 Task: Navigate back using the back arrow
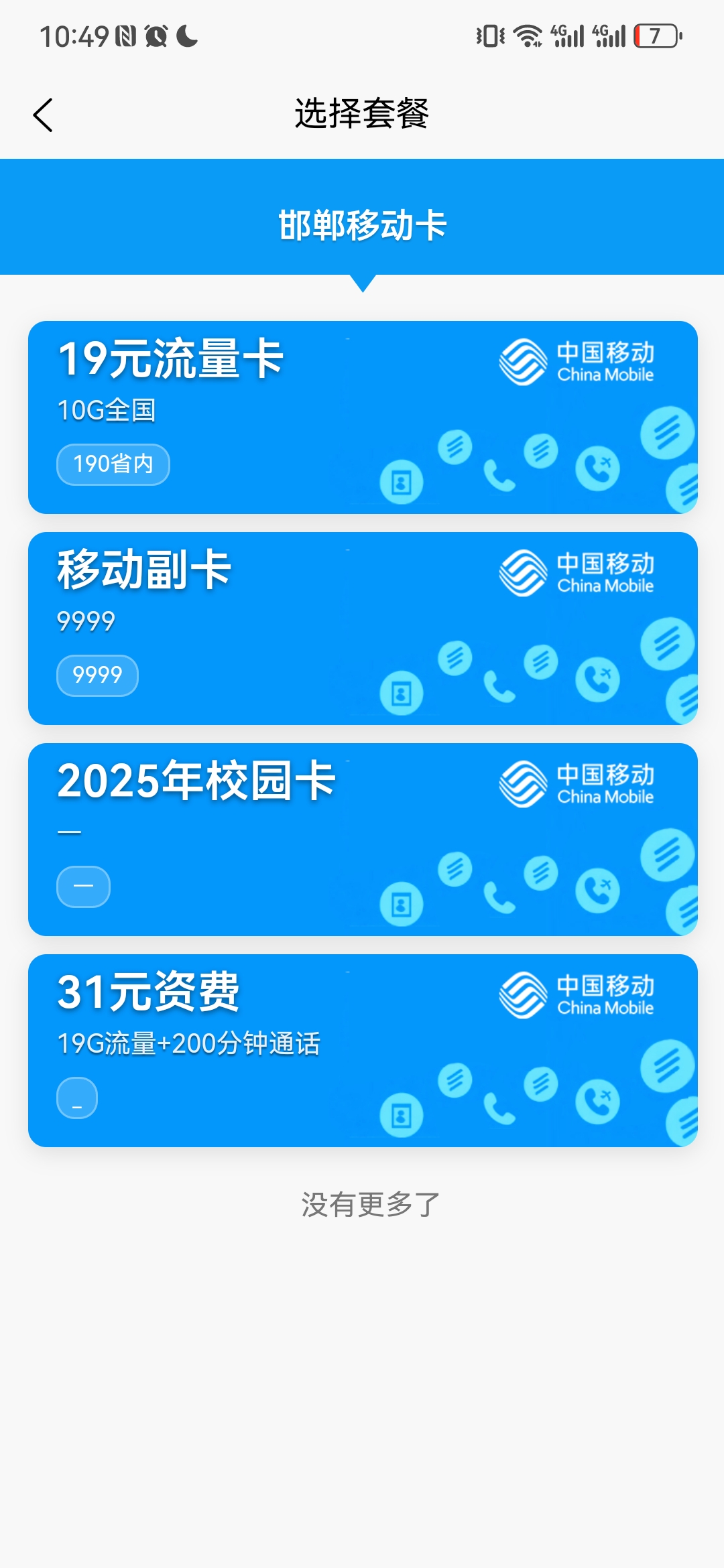click(x=42, y=114)
